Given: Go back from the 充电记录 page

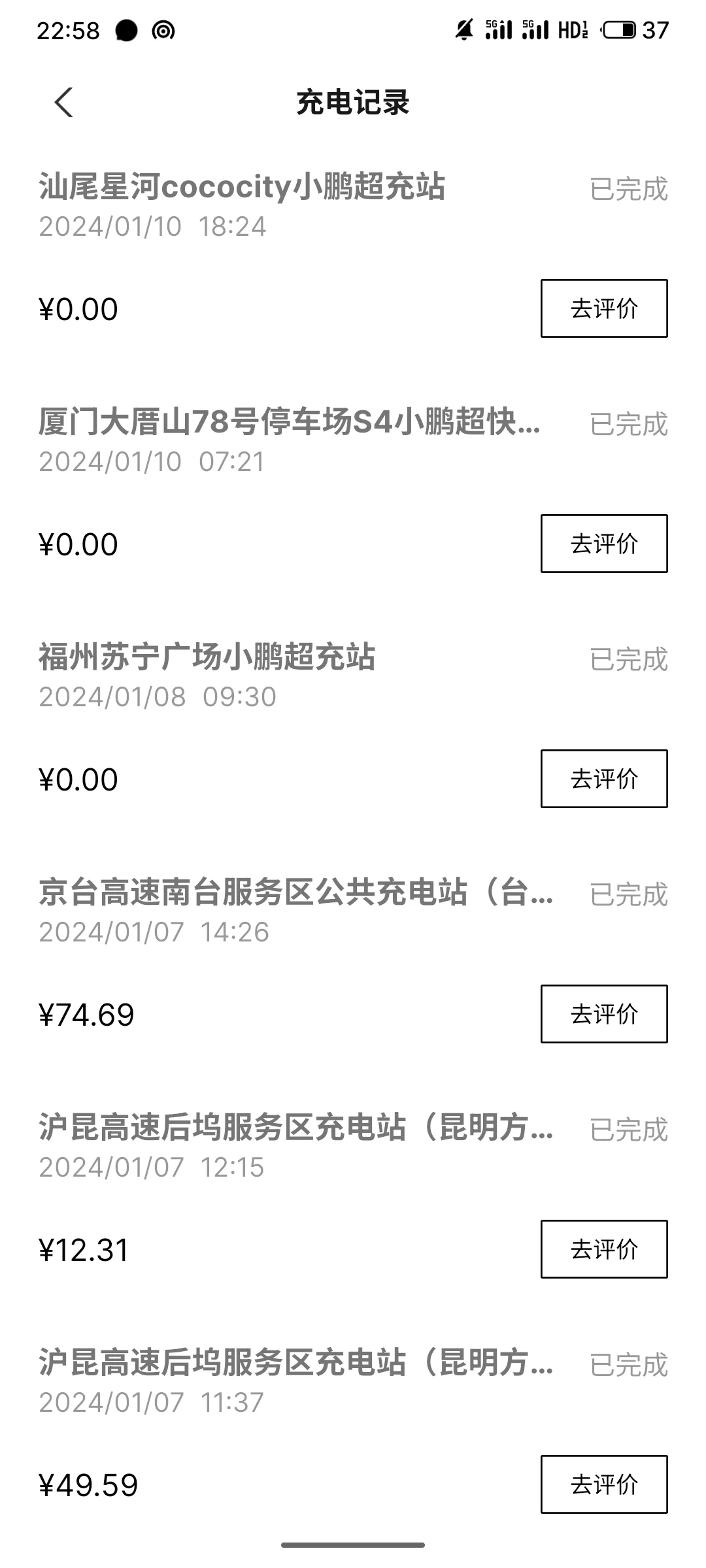Looking at the screenshot, I should click(63, 103).
